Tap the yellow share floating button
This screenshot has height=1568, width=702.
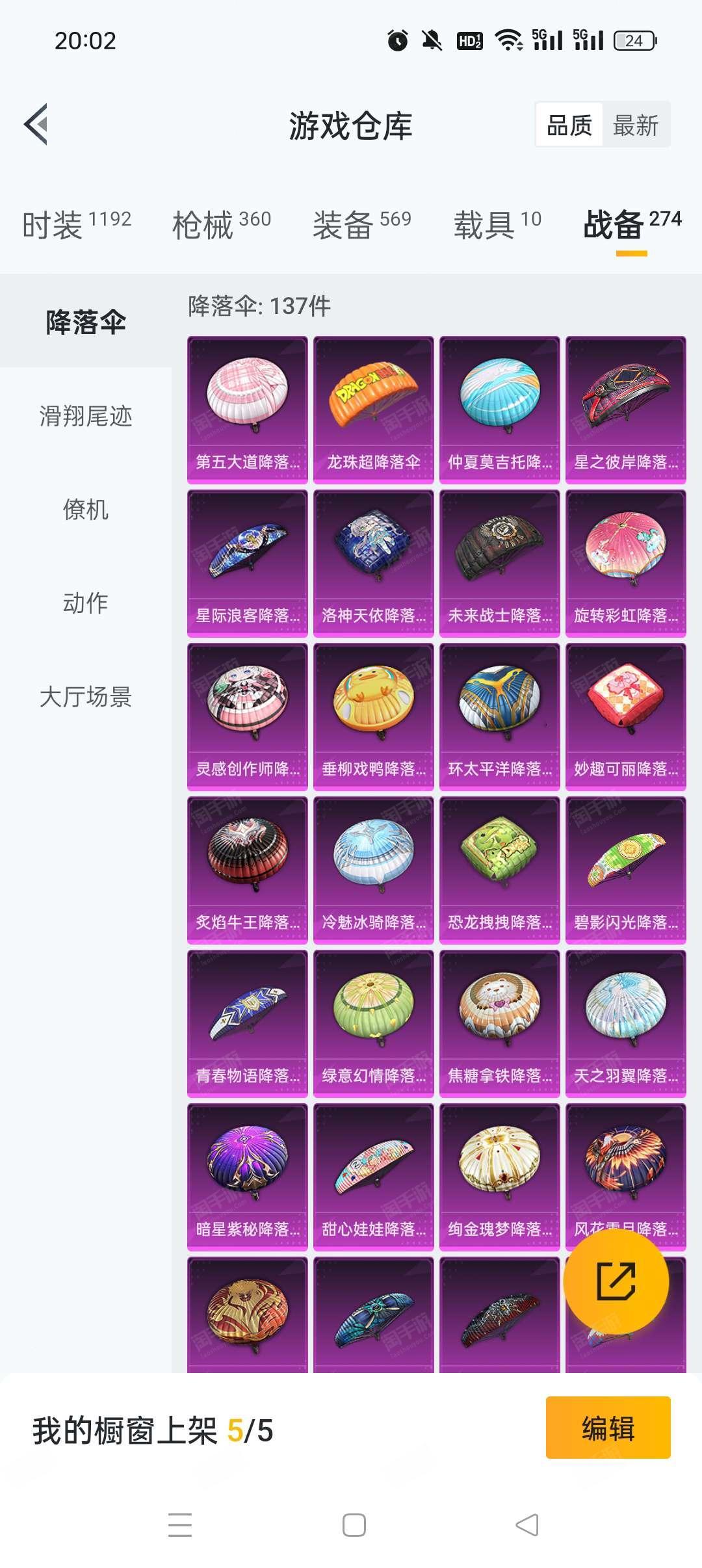click(616, 1281)
